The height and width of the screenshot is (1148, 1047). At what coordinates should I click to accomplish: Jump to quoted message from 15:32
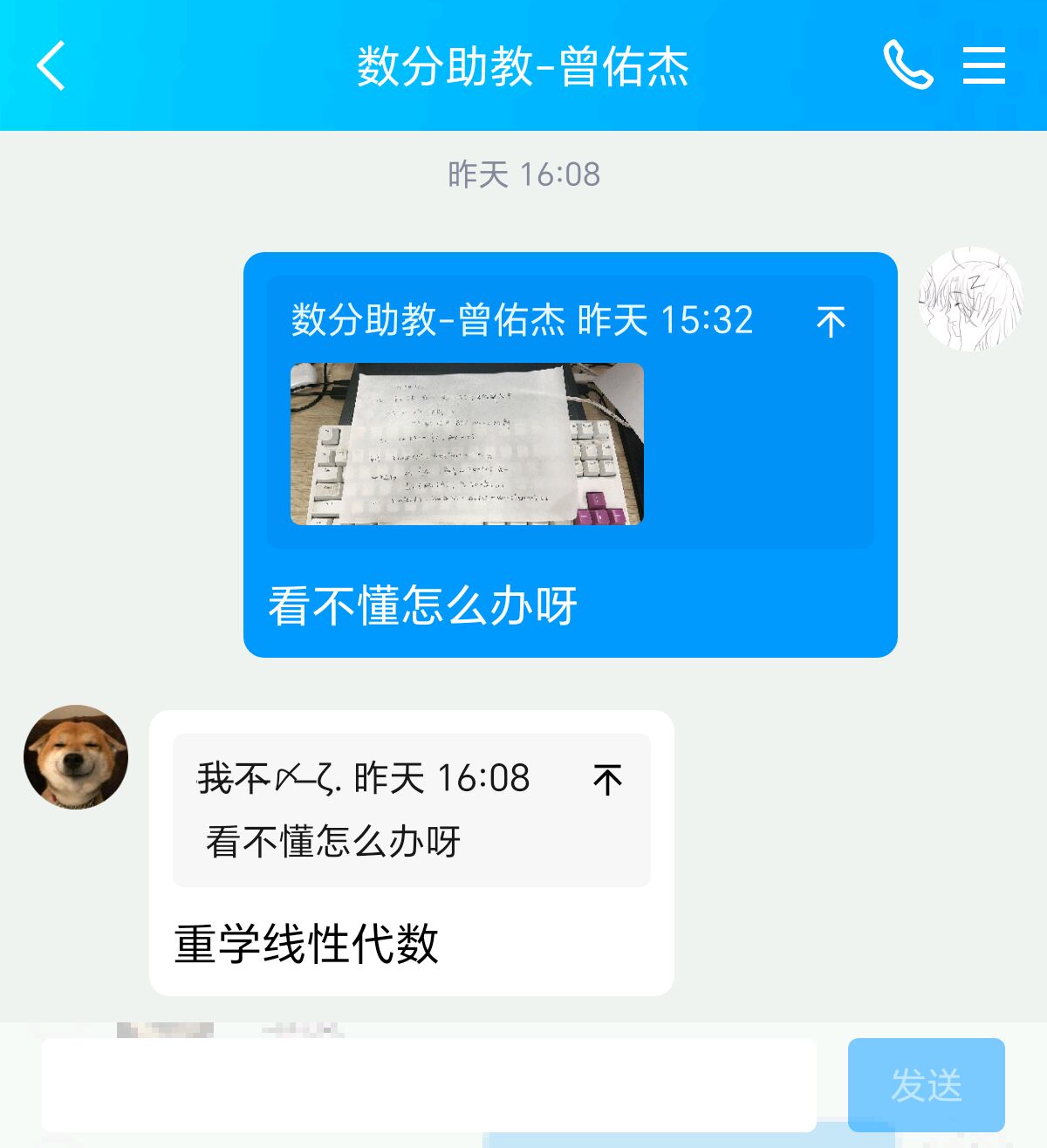point(831,322)
